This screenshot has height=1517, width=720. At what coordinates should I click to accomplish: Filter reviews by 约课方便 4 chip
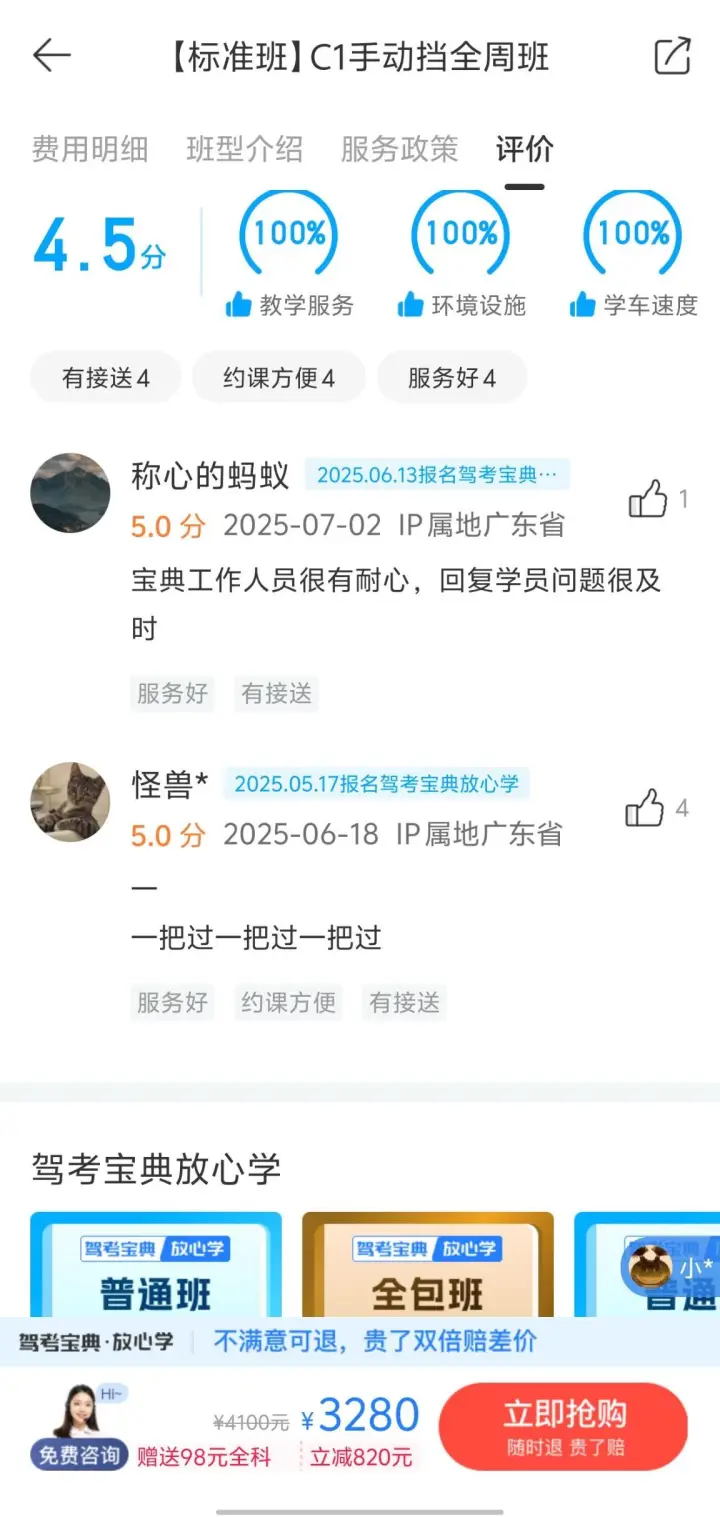click(279, 378)
